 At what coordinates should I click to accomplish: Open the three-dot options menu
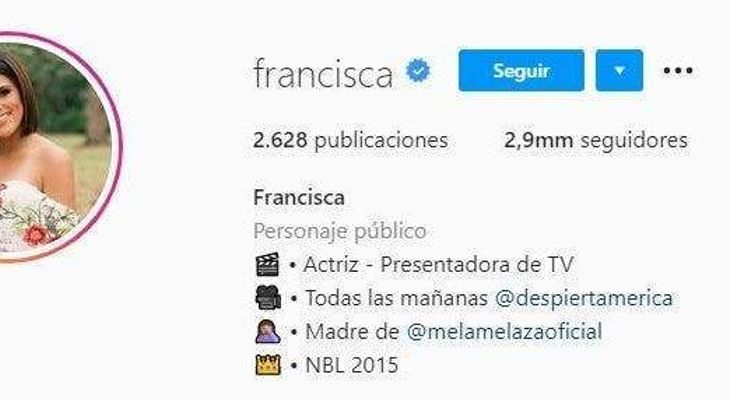pyautogui.click(x=678, y=71)
